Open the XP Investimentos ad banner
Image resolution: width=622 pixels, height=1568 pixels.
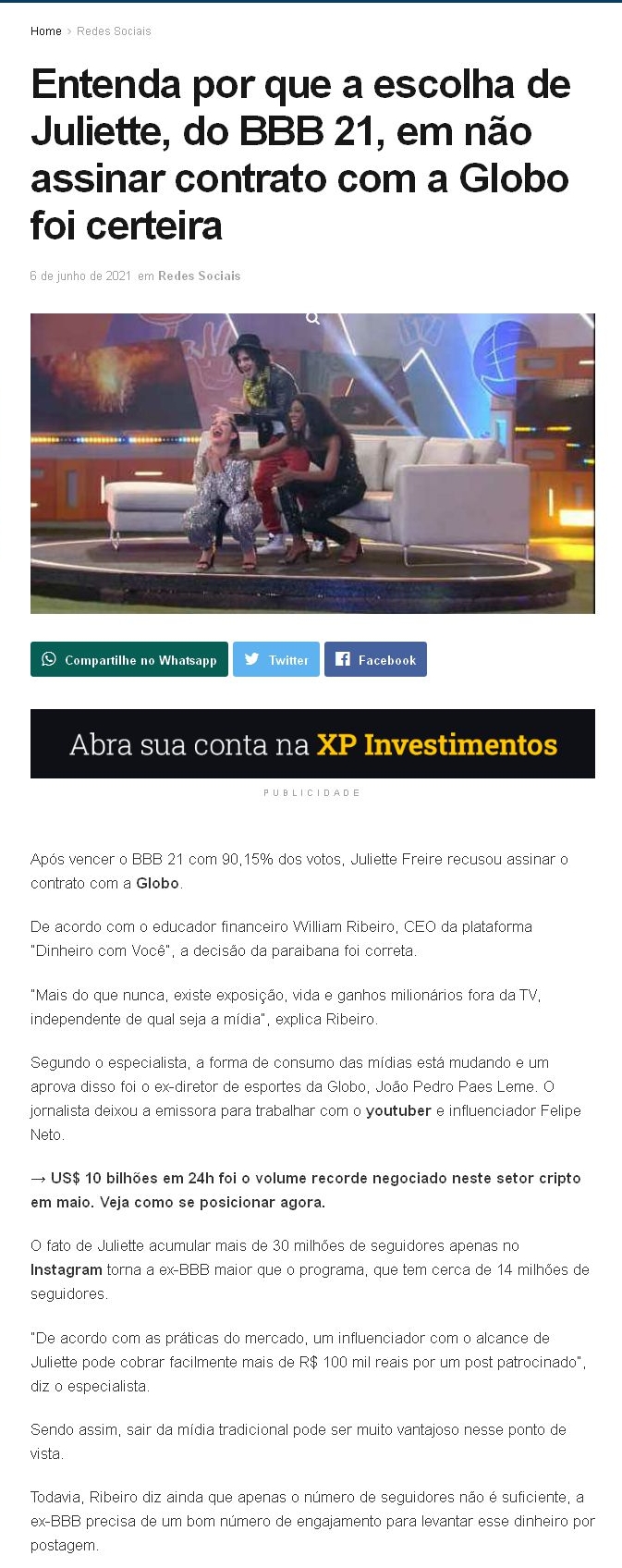click(312, 744)
